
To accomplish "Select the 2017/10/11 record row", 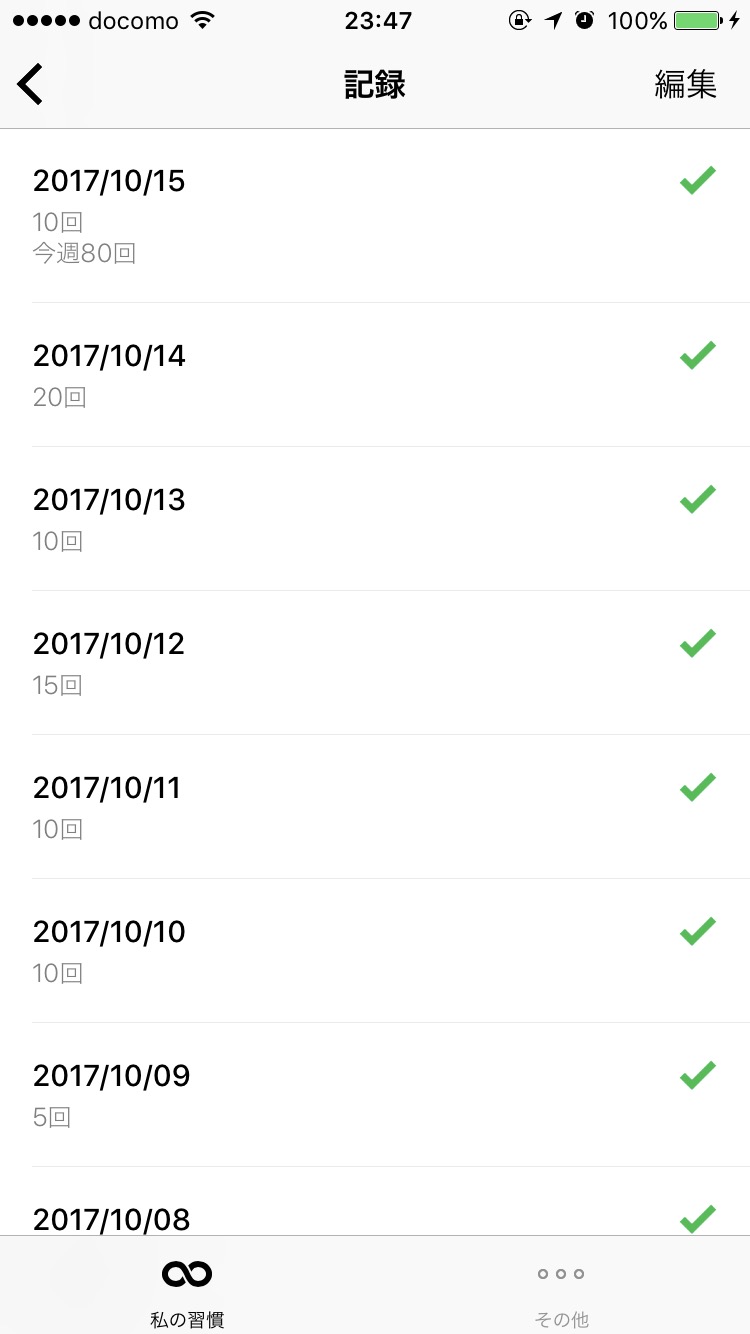I will [375, 807].
